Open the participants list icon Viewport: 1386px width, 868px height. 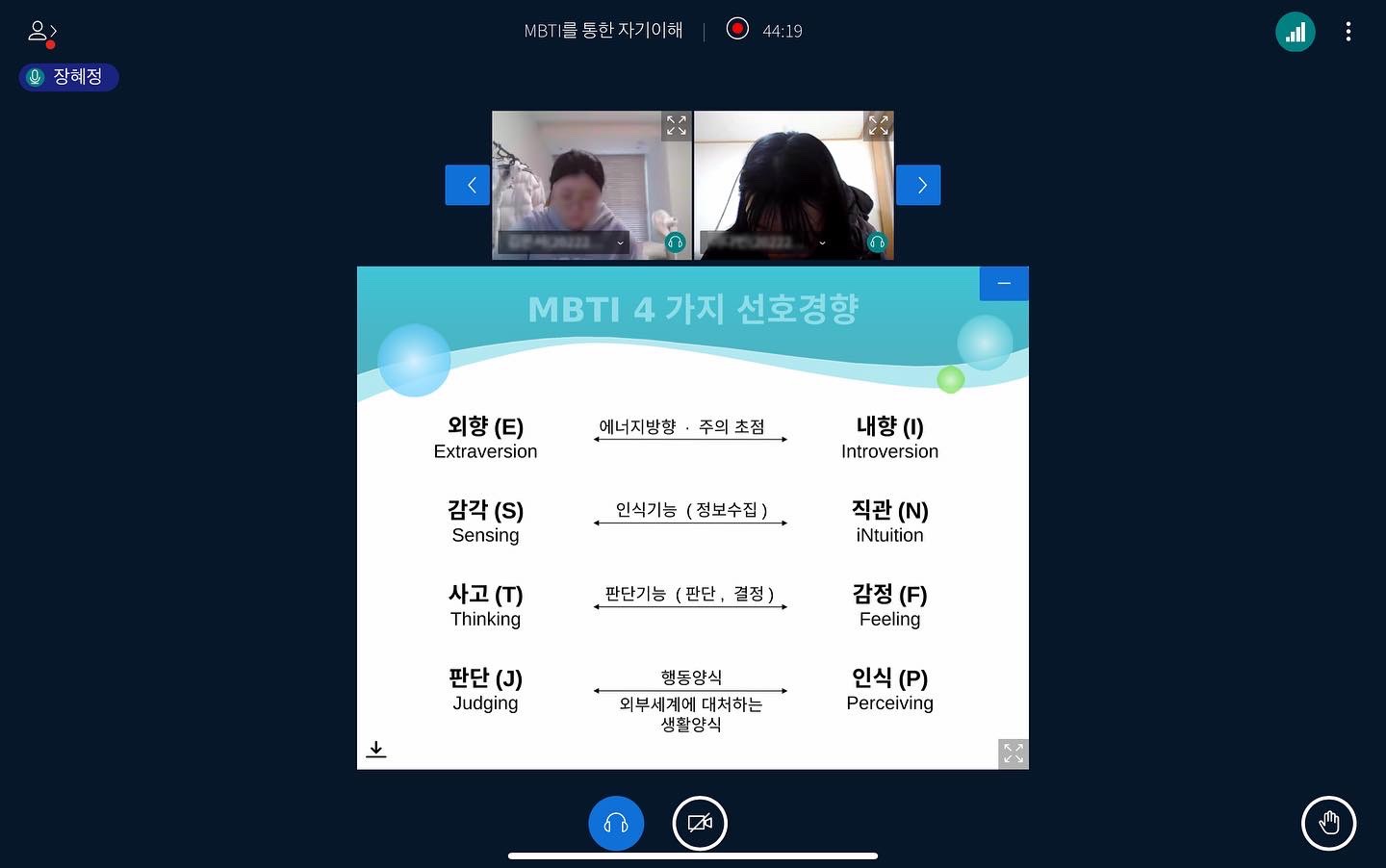click(40, 32)
